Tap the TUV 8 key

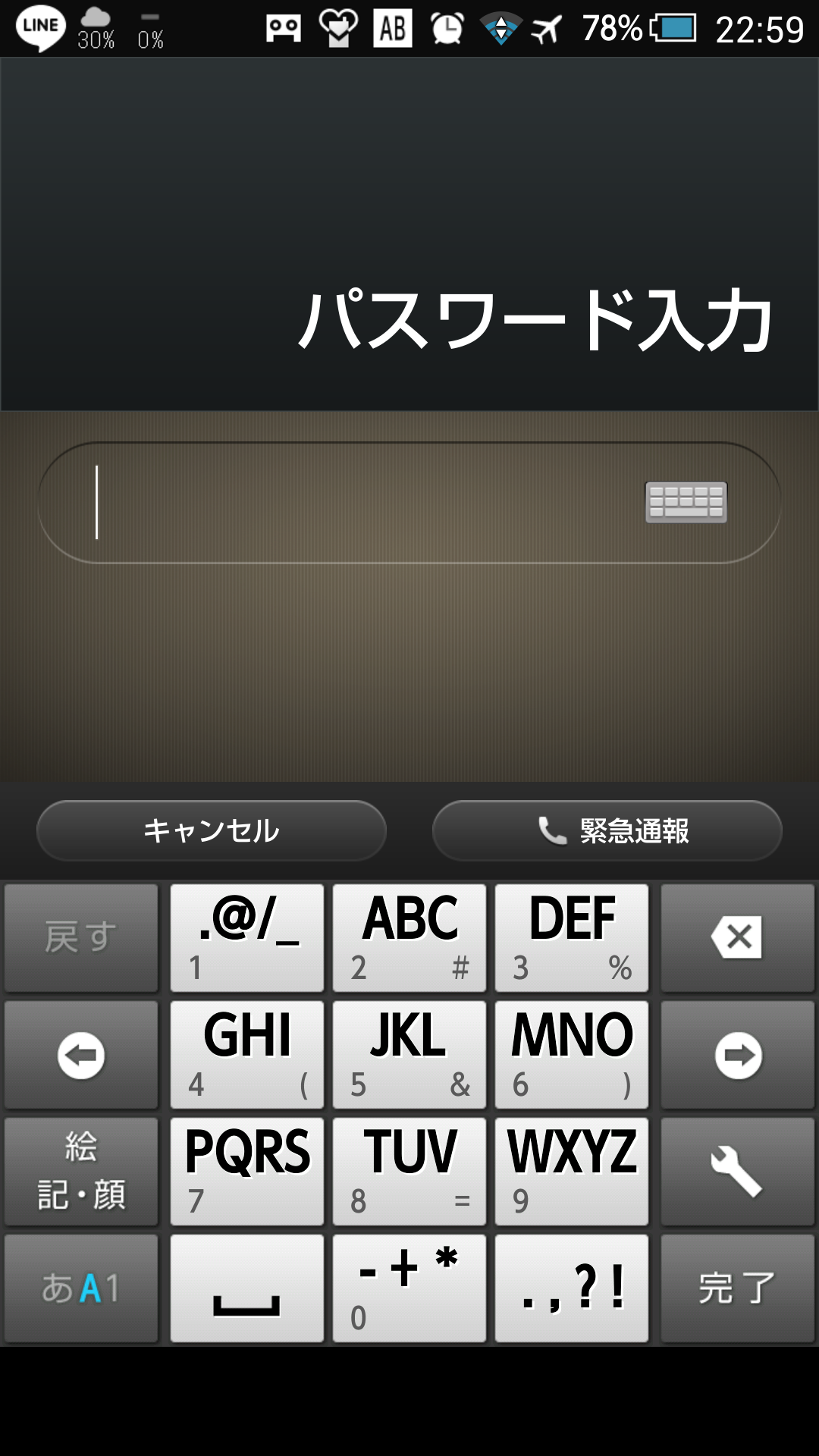coord(409,1172)
